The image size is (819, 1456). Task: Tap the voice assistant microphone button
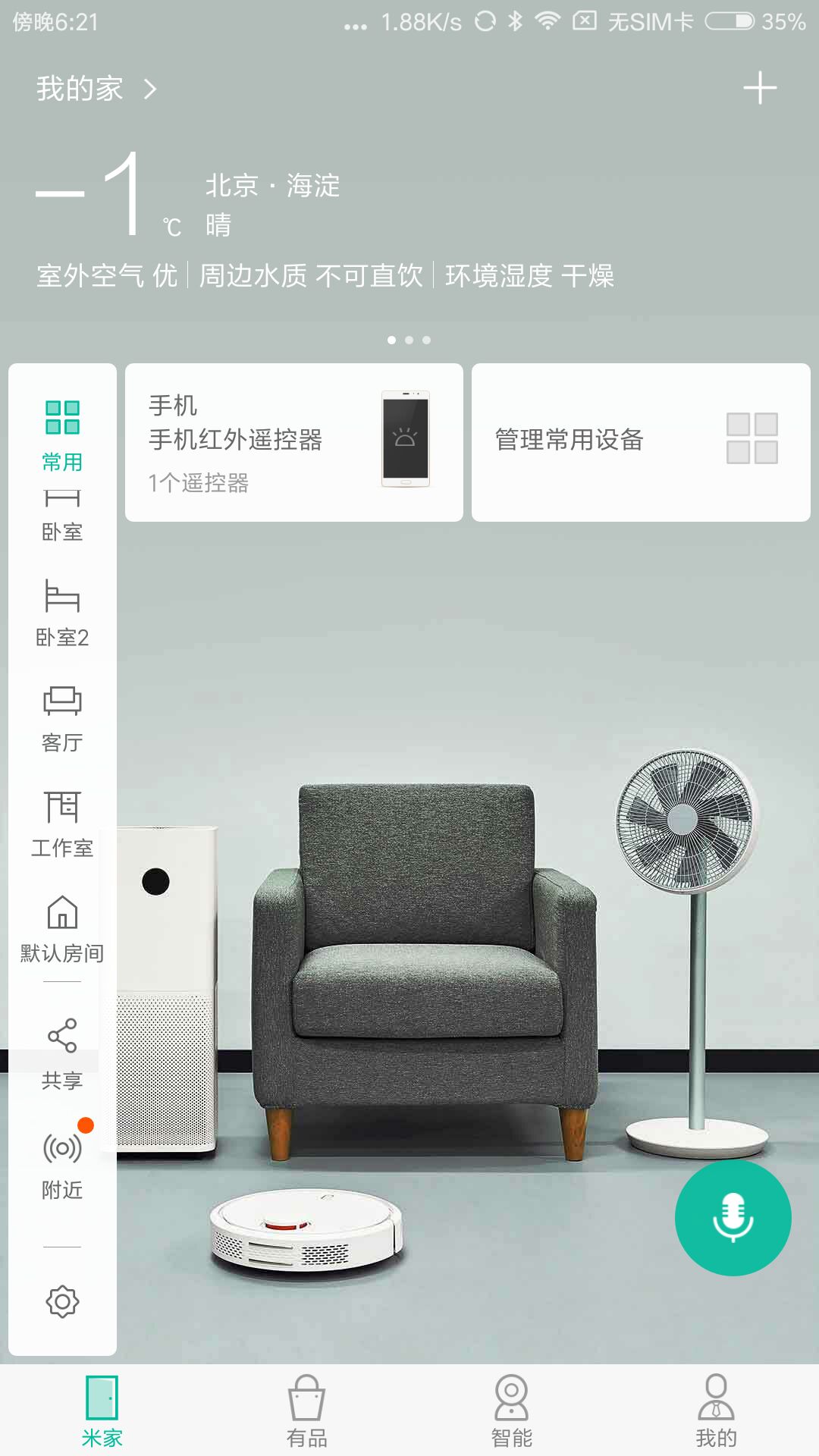(x=733, y=1216)
